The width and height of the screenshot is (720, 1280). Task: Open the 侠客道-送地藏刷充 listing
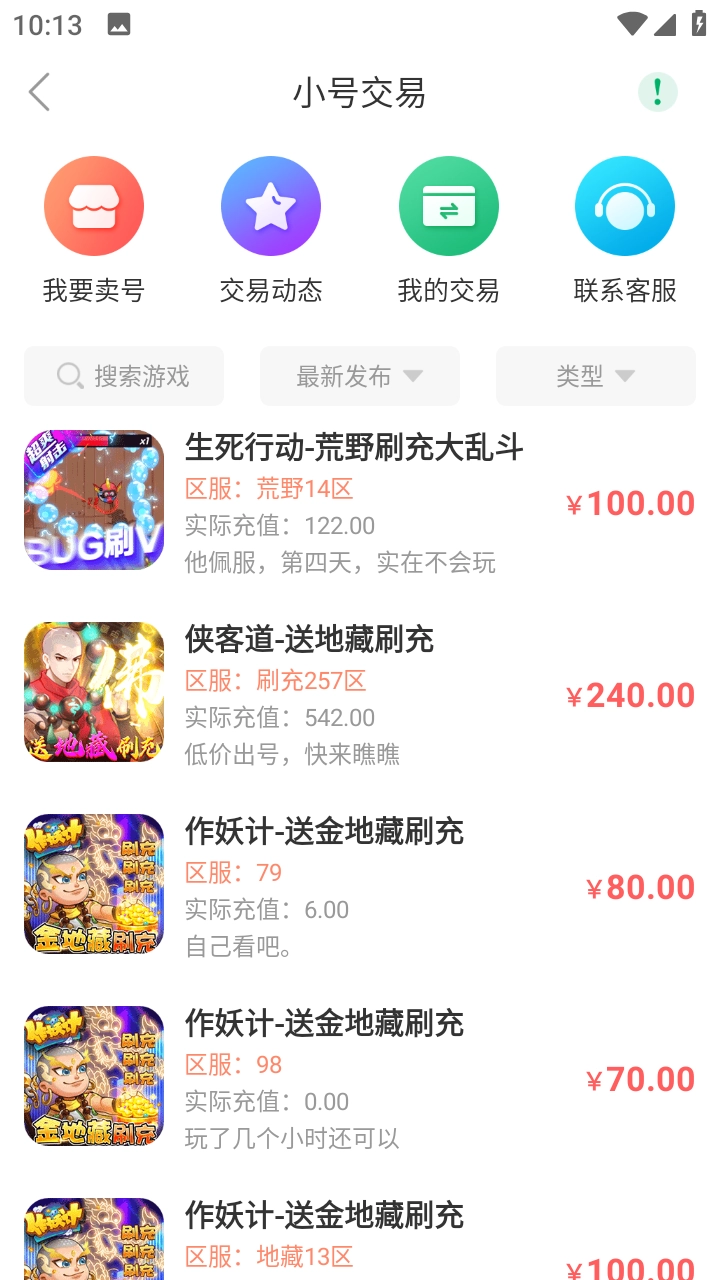pyautogui.click(x=308, y=640)
